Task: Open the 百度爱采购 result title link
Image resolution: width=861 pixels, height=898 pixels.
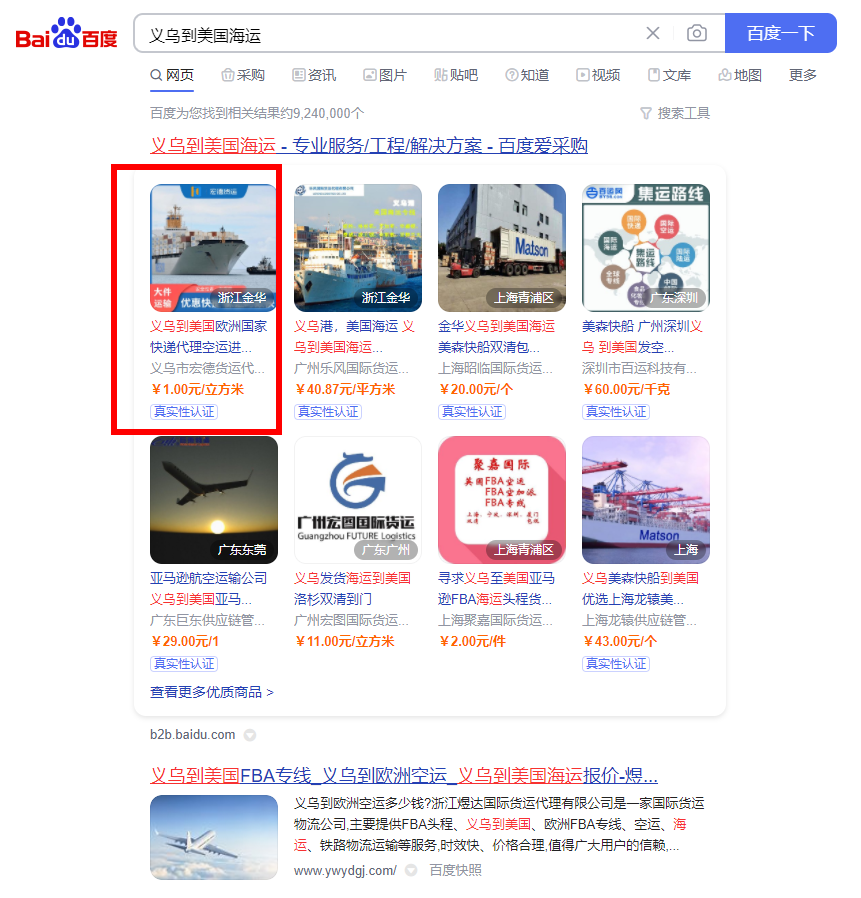Action: 369,146
